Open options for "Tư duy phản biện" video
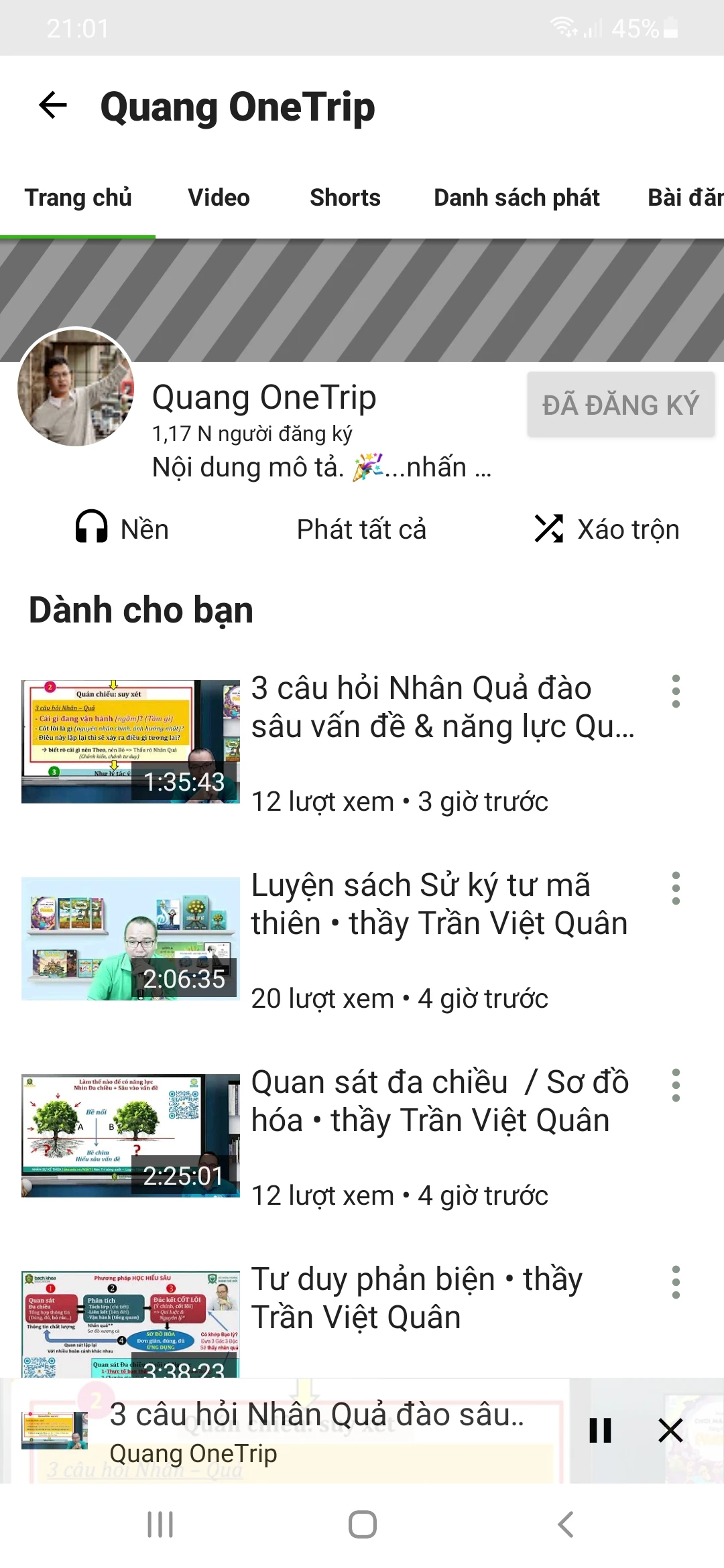Screen dimensions: 724x1568 coord(676,1282)
